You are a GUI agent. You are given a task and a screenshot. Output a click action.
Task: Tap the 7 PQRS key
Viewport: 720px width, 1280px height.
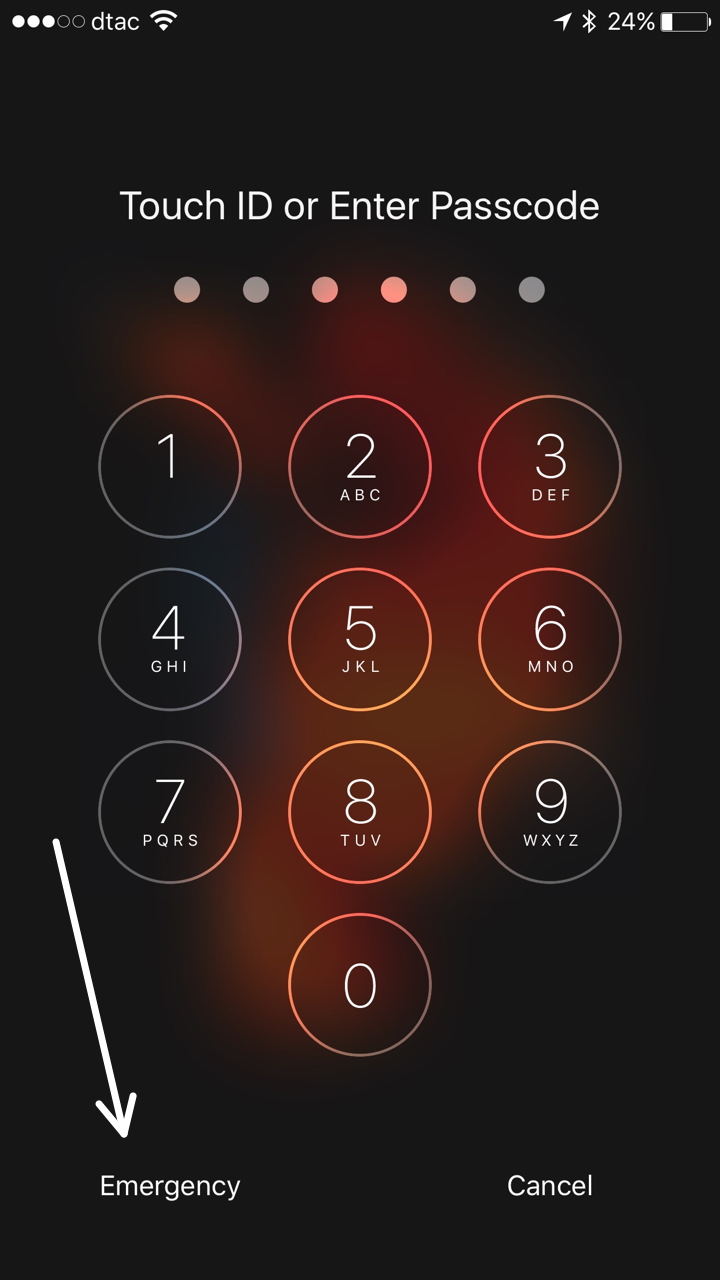tap(170, 812)
